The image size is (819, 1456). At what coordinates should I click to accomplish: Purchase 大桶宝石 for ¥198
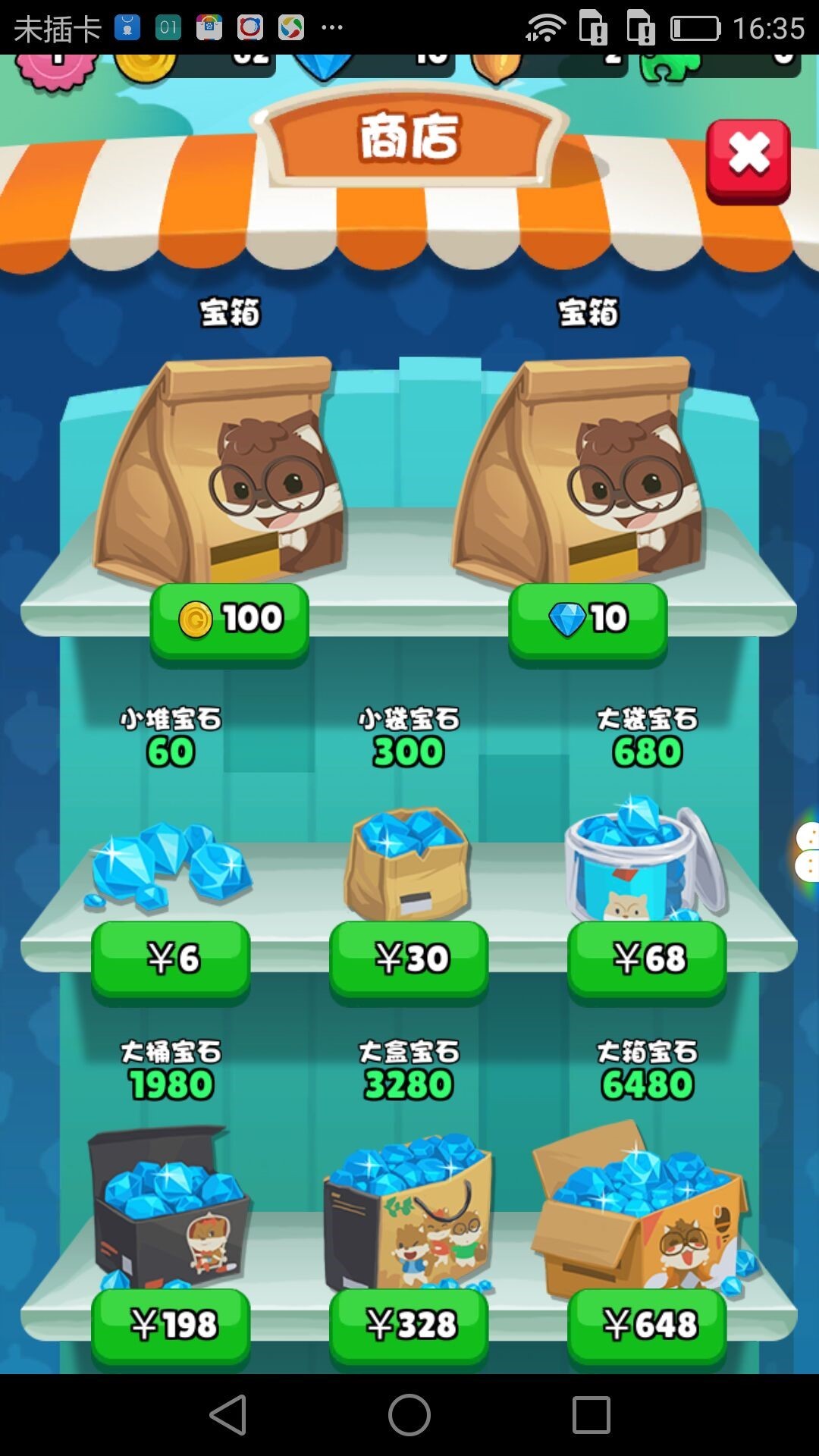point(171,1325)
